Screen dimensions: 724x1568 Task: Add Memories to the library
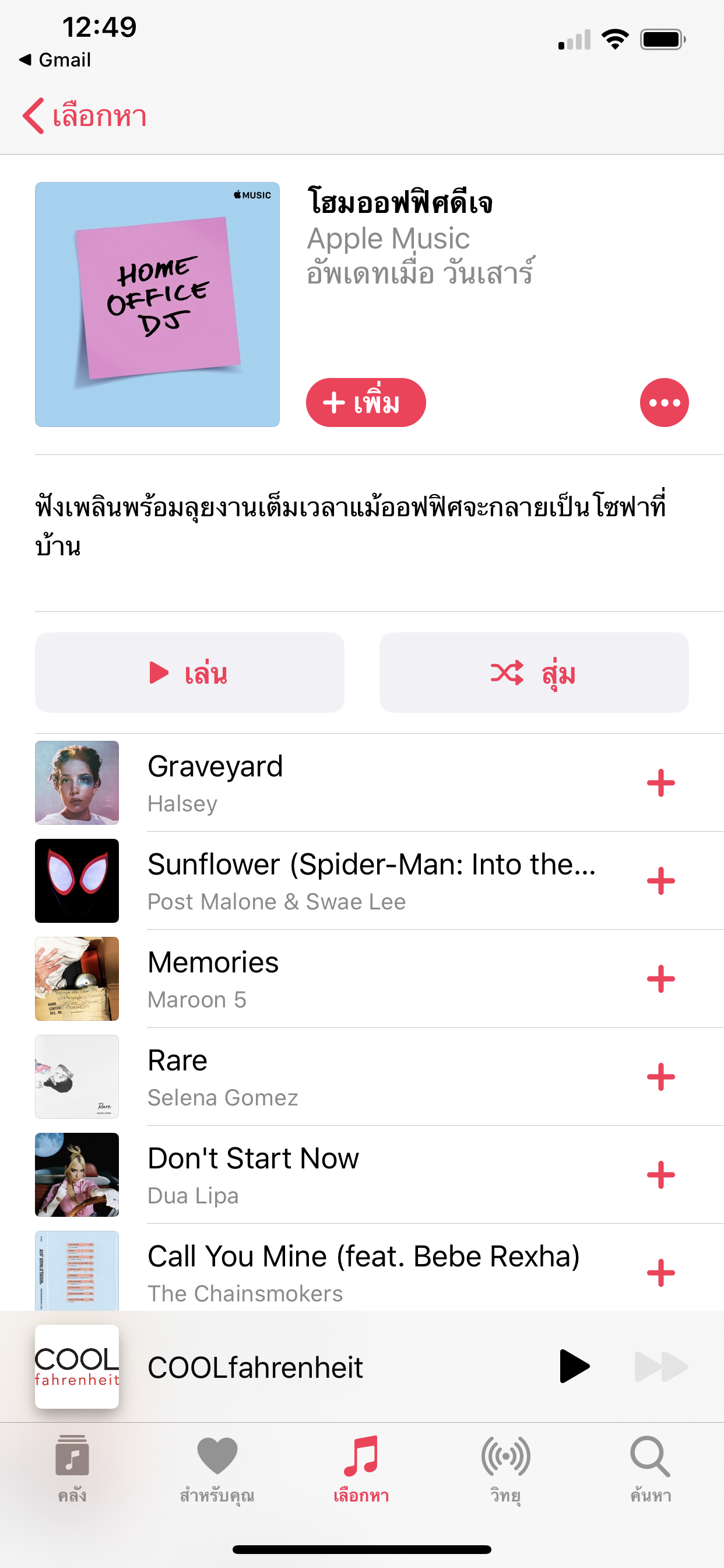pos(660,979)
